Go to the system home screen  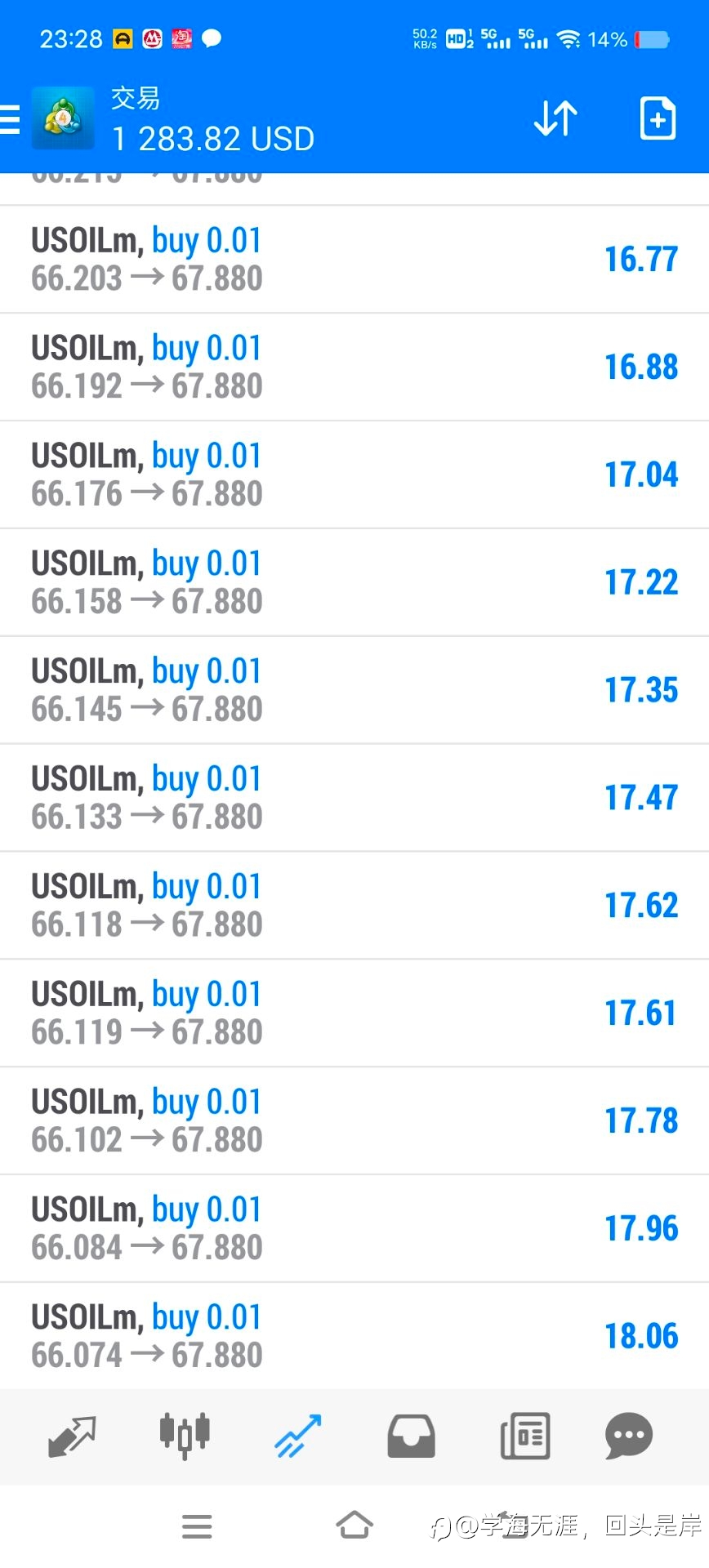point(354,1525)
